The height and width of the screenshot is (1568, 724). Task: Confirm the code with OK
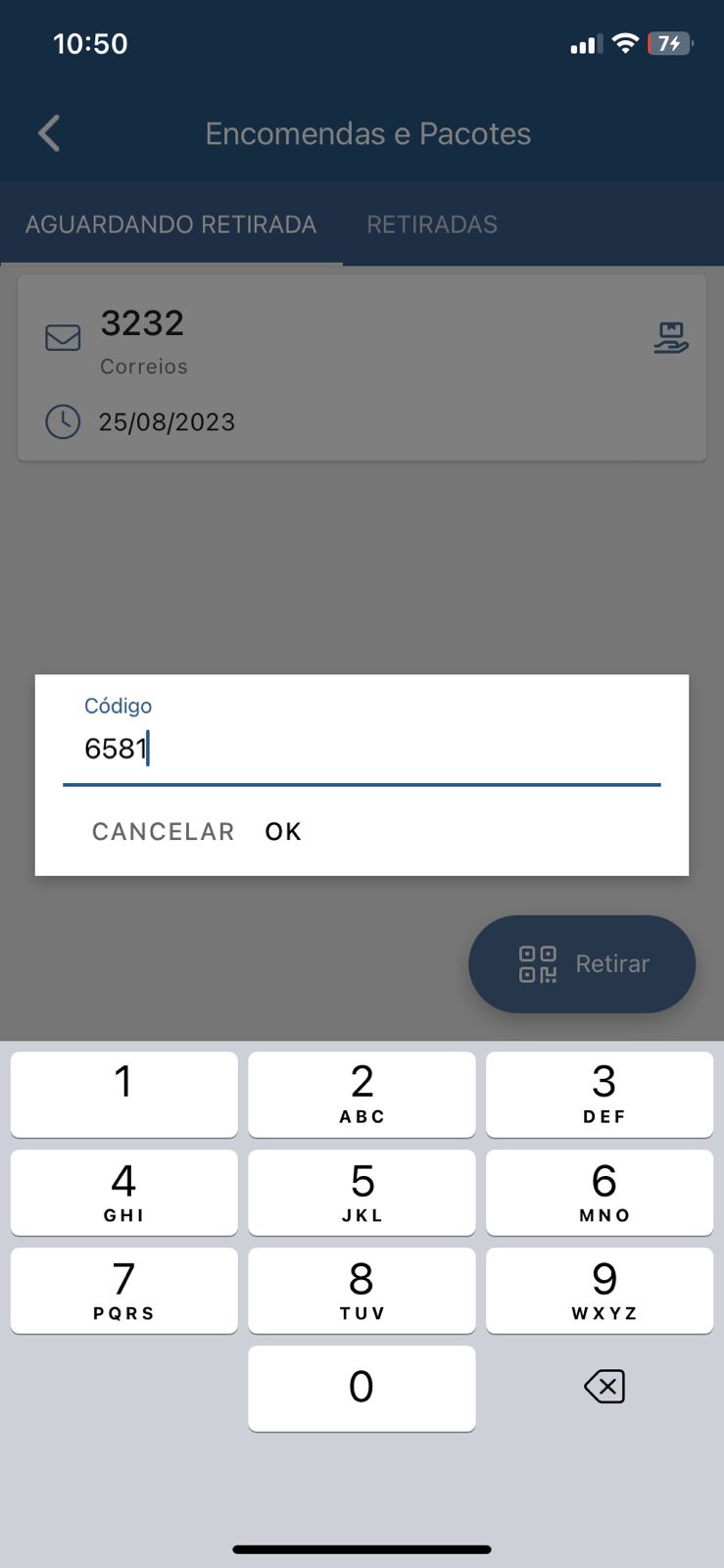[283, 831]
